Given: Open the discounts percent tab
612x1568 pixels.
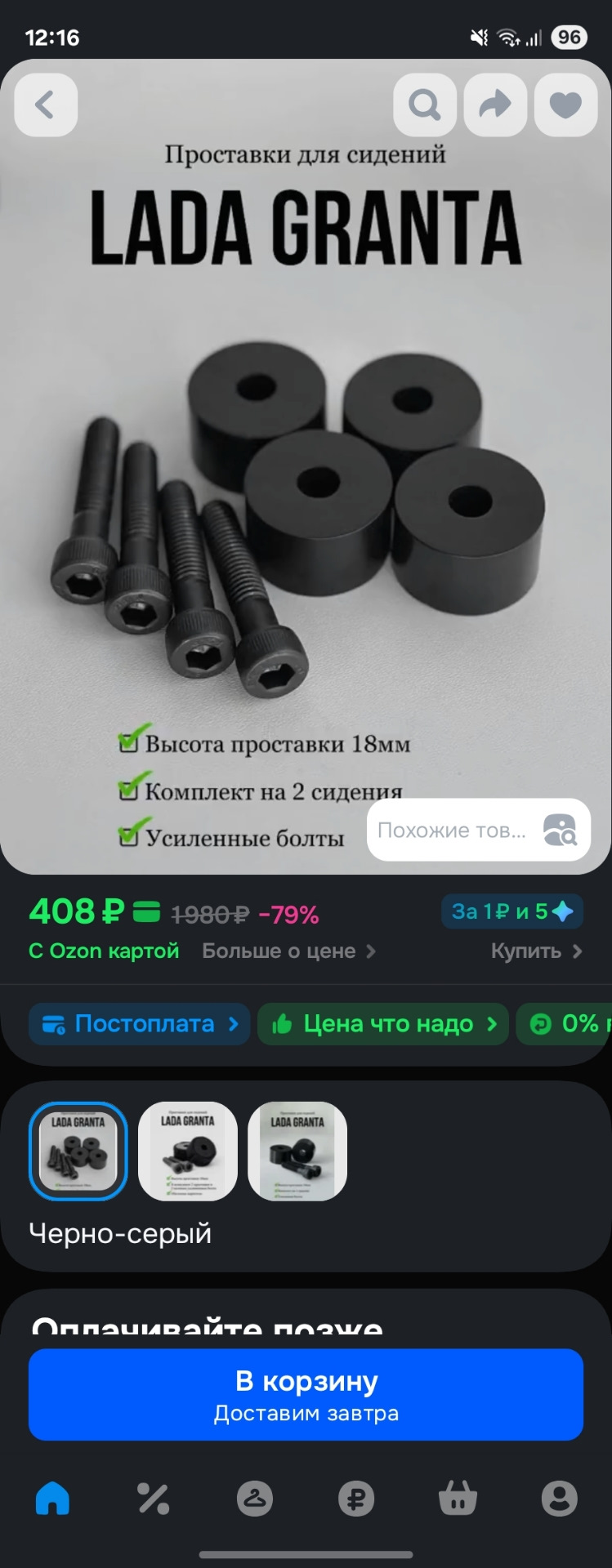Looking at the screenshot, I should [x=153, y=1499].
